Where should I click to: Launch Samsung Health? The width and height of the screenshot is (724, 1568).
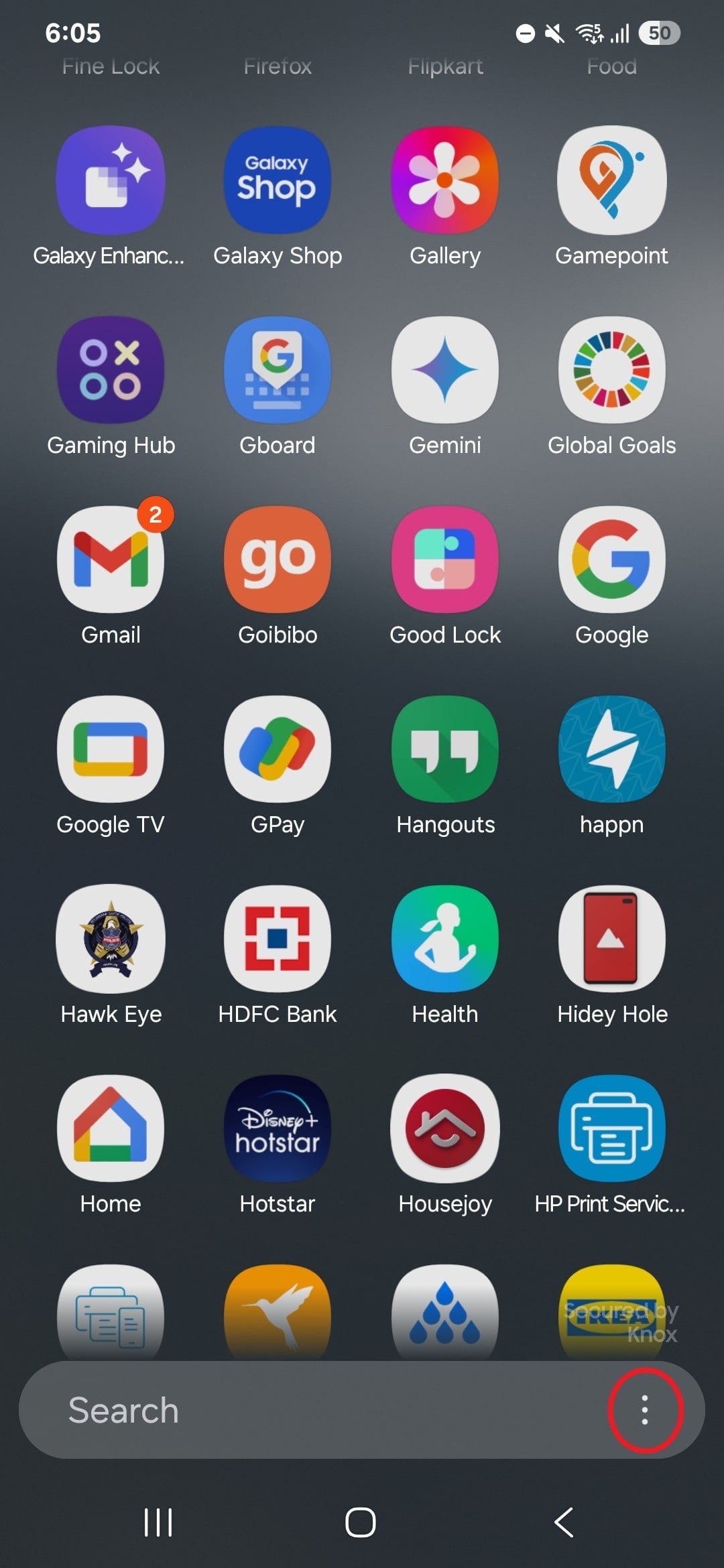pos(445,939)
